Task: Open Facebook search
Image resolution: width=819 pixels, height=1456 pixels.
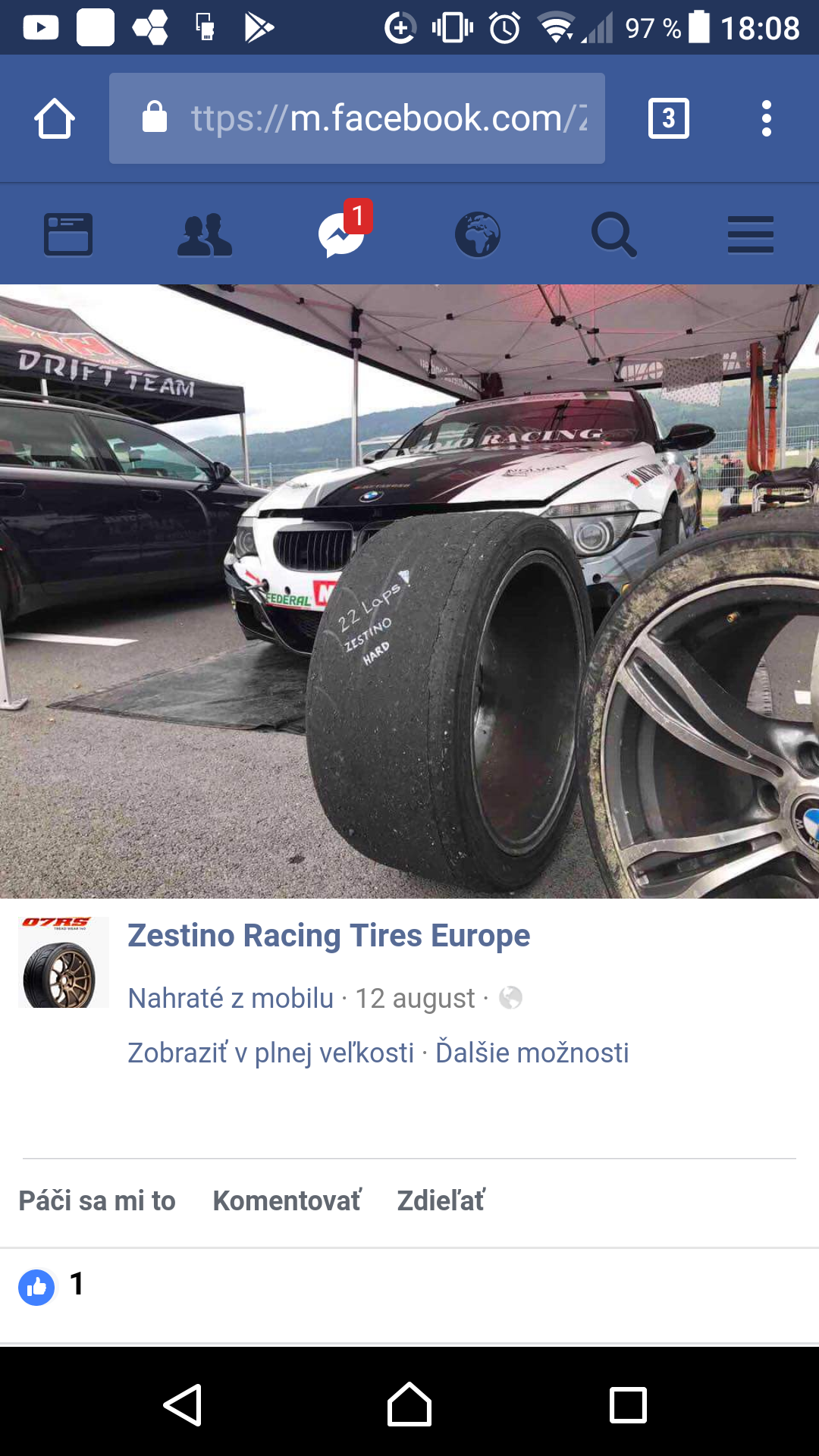Action: (x=614, y=234)
